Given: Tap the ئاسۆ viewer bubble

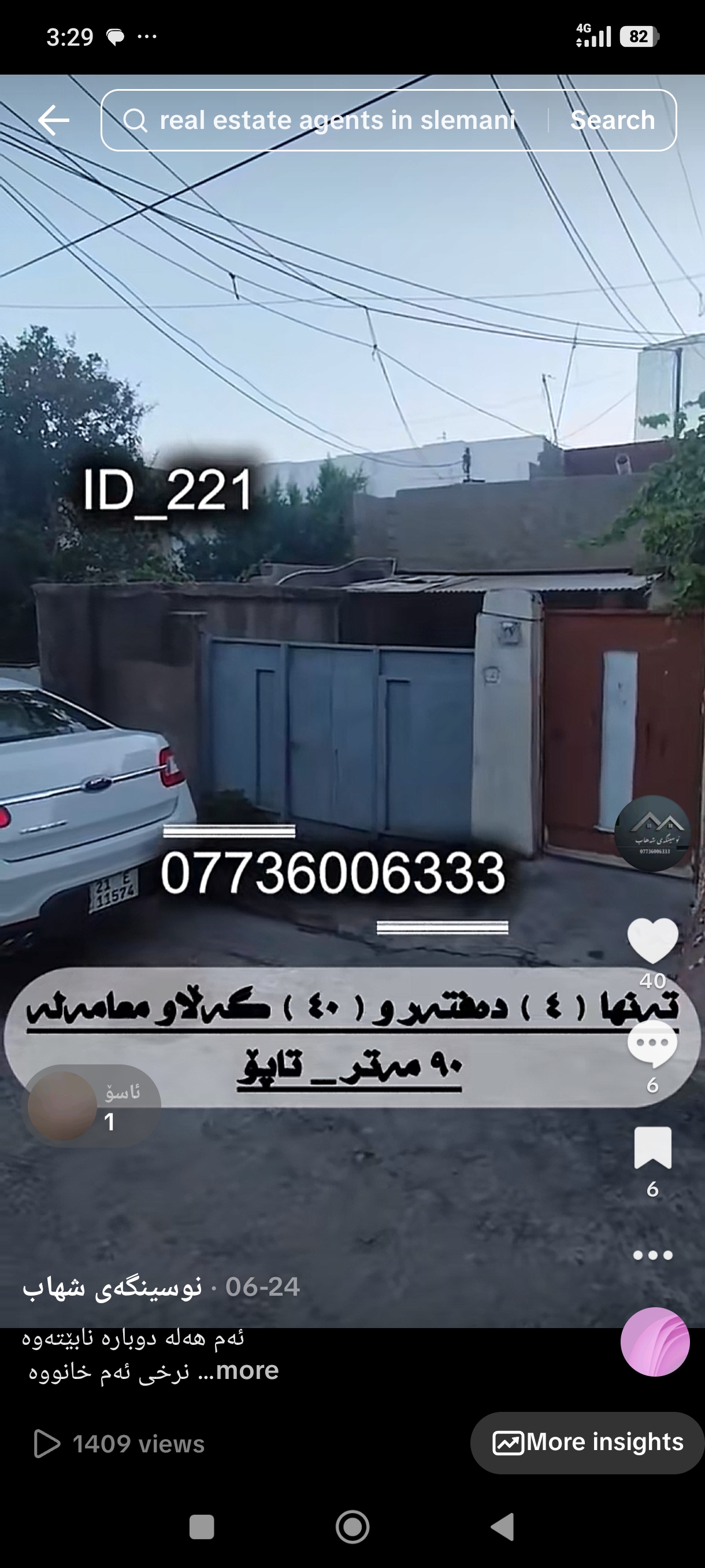Looking at the screenshot, I should 91,1105.
